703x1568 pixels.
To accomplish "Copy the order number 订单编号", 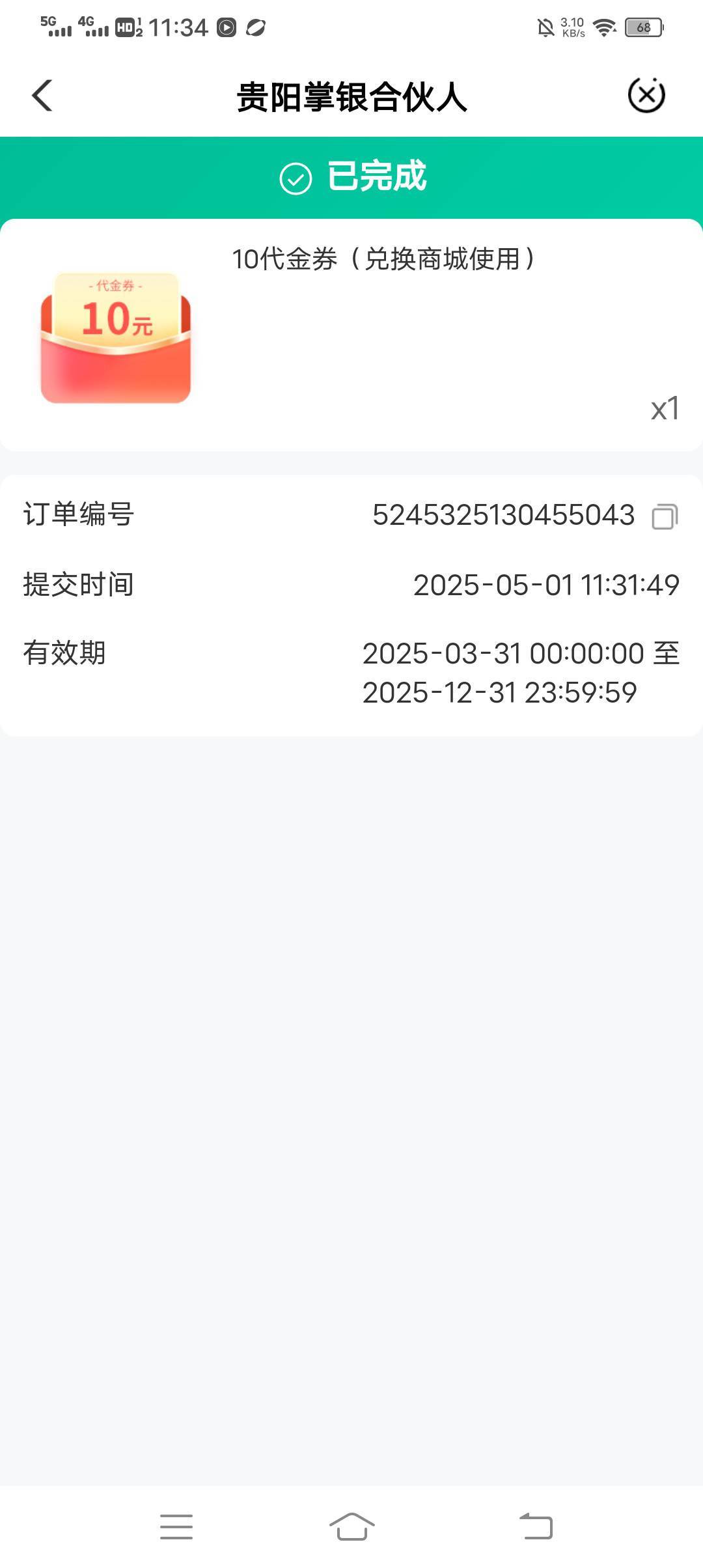I will [x=665, y=516].
